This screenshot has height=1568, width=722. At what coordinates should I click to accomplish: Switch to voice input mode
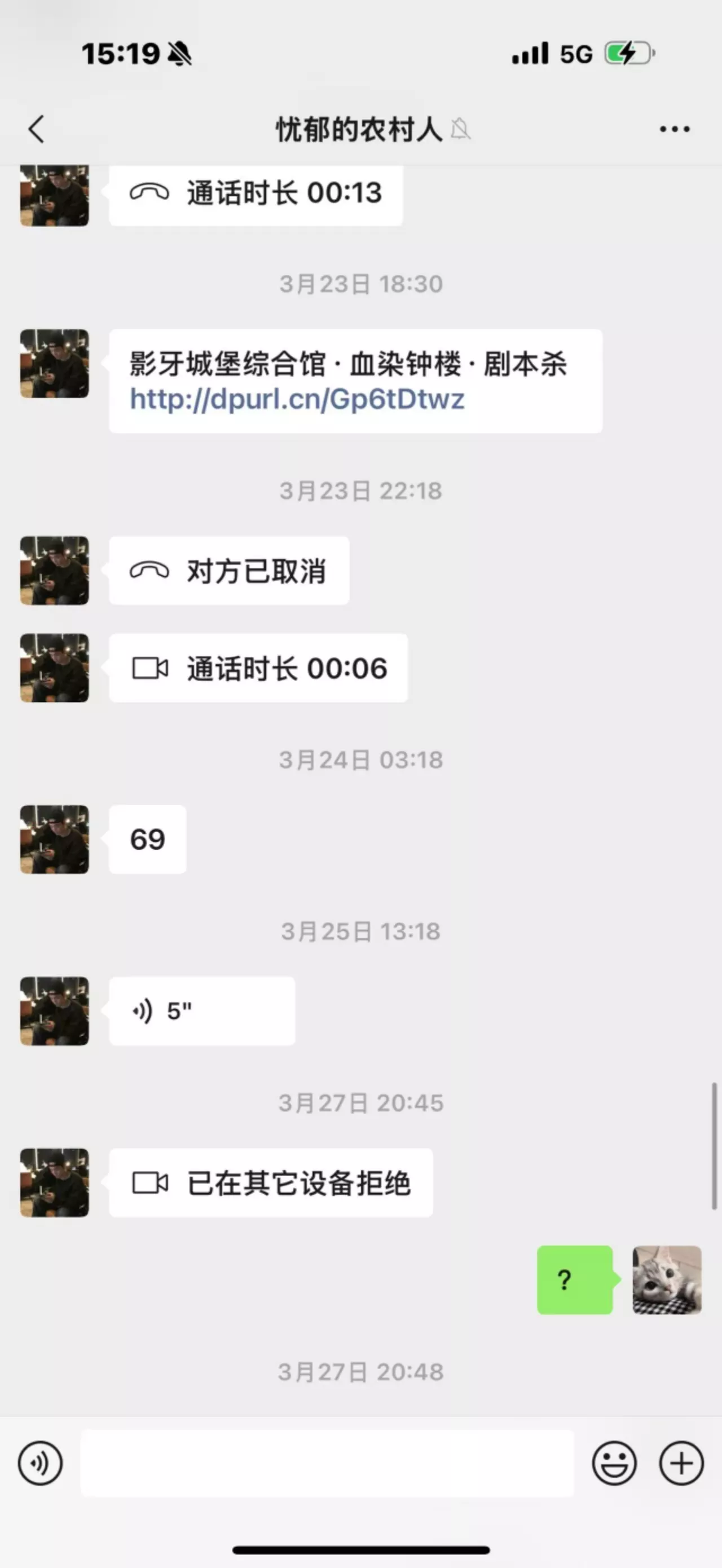[40, 1463]
